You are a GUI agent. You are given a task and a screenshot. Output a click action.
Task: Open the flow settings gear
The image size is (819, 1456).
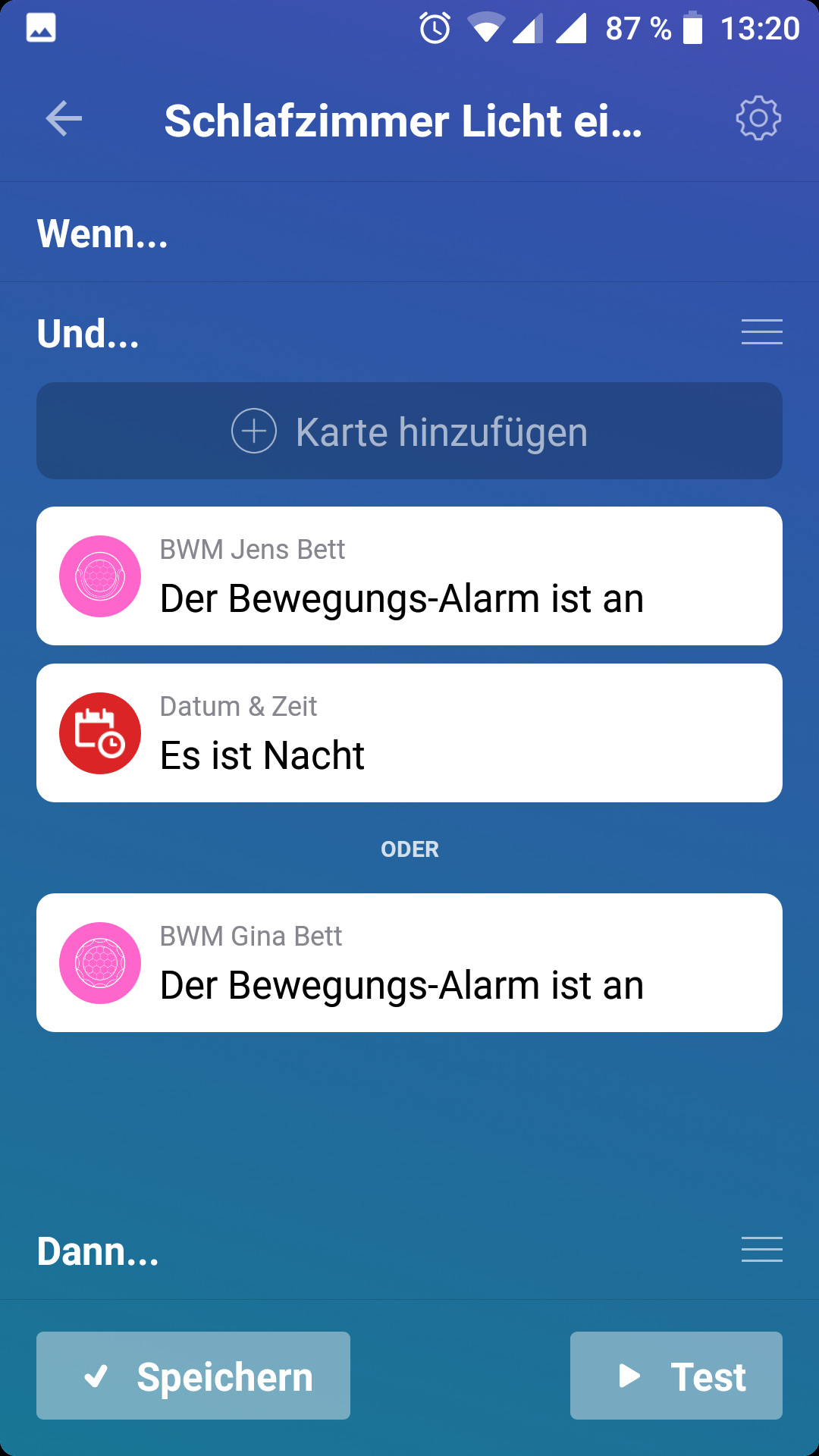point(758,118)
